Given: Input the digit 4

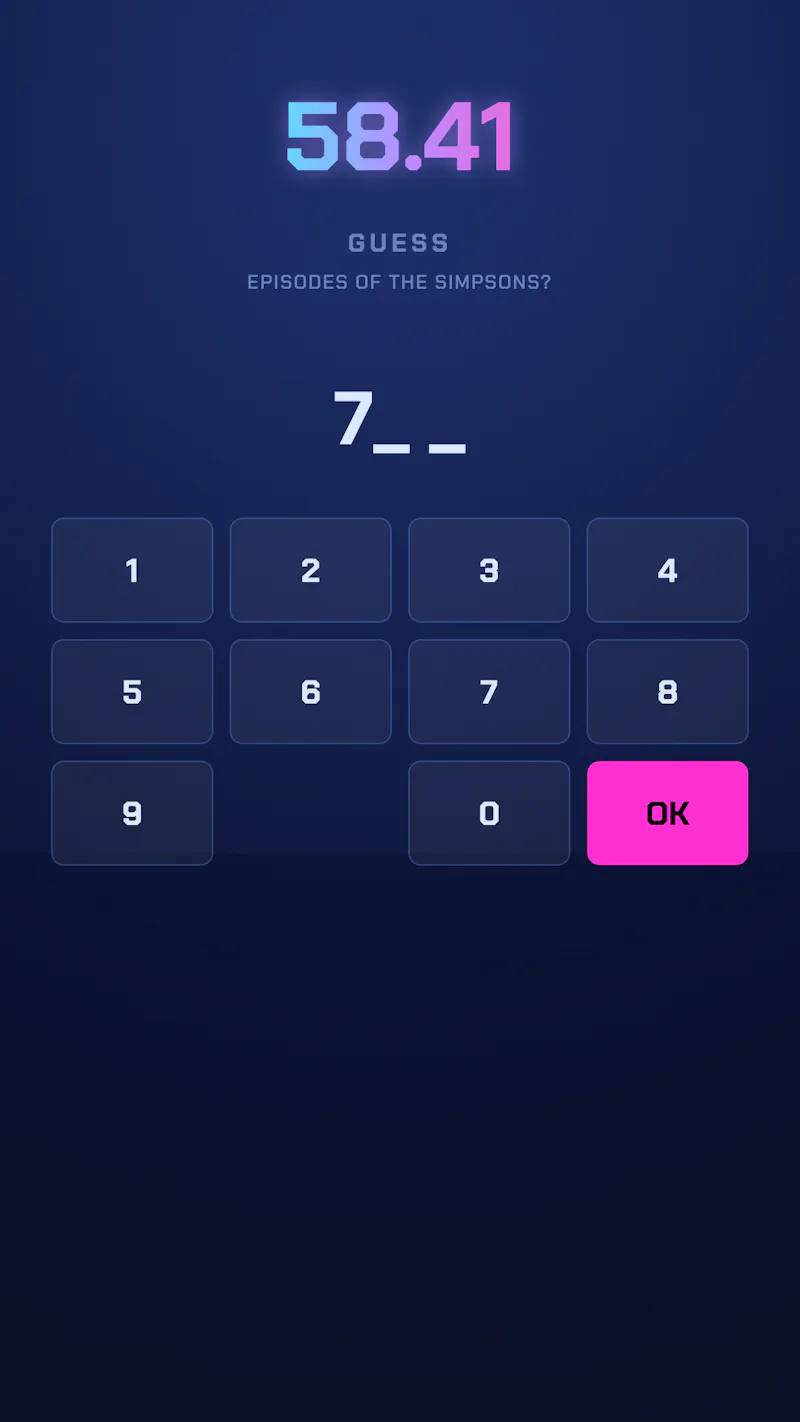Looking at the screenshot, I should pos(667,570).
